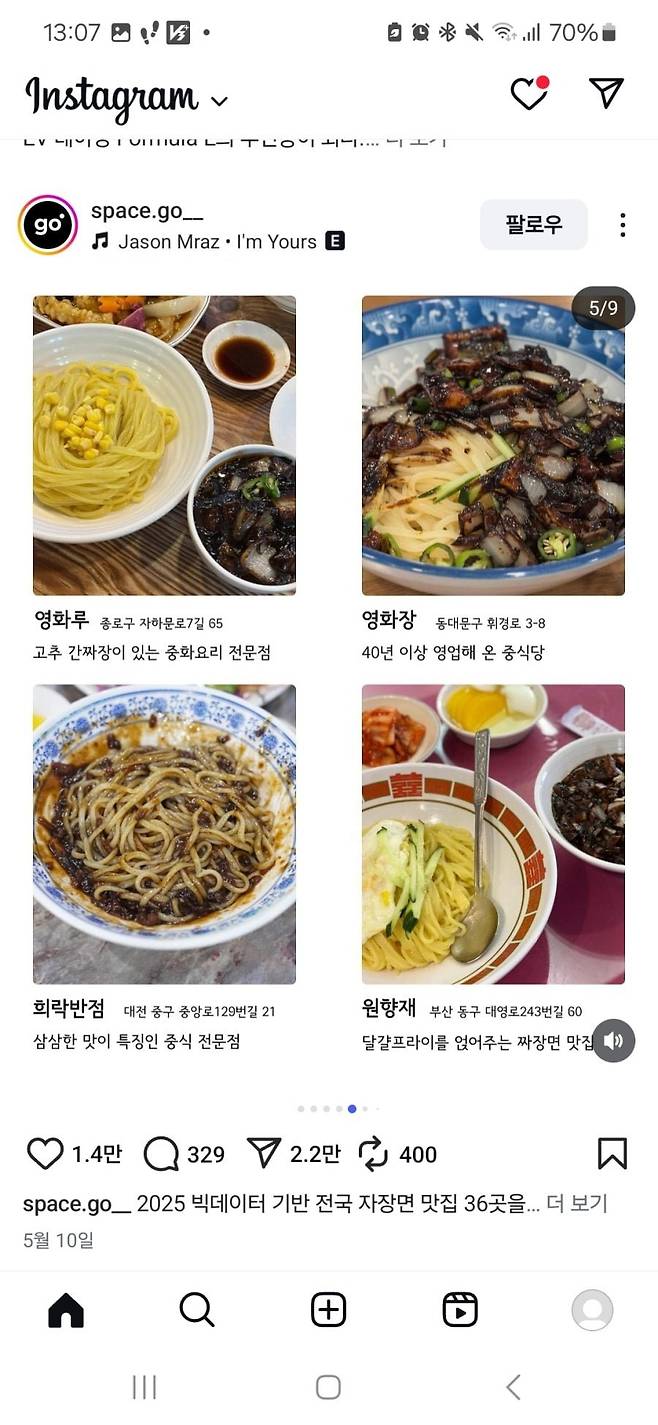
Task: Open your Profile tab
Action: coord(591,1309)
